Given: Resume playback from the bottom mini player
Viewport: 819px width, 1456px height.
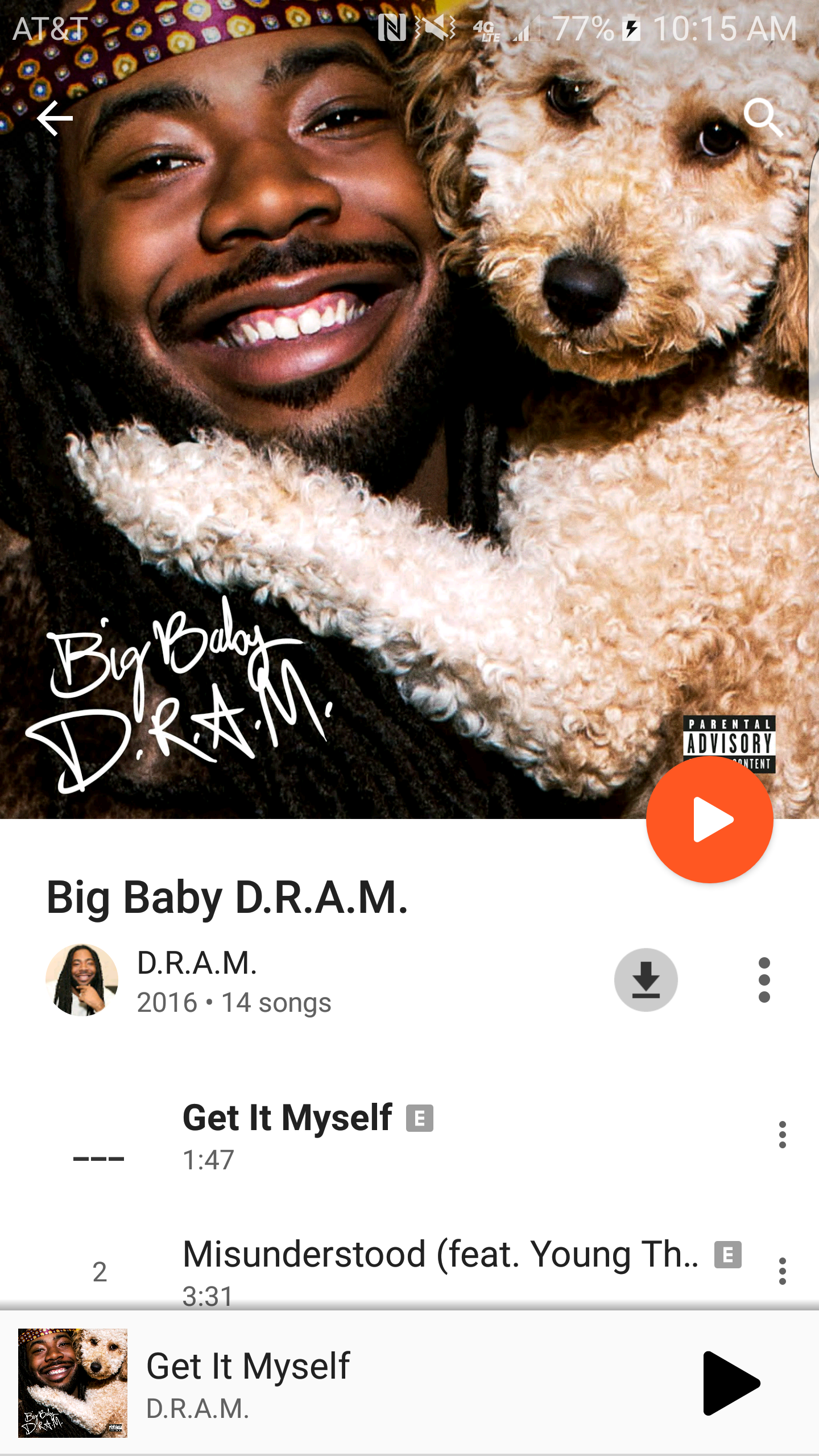Looking at the screenshot, I should pos(730,1383).
